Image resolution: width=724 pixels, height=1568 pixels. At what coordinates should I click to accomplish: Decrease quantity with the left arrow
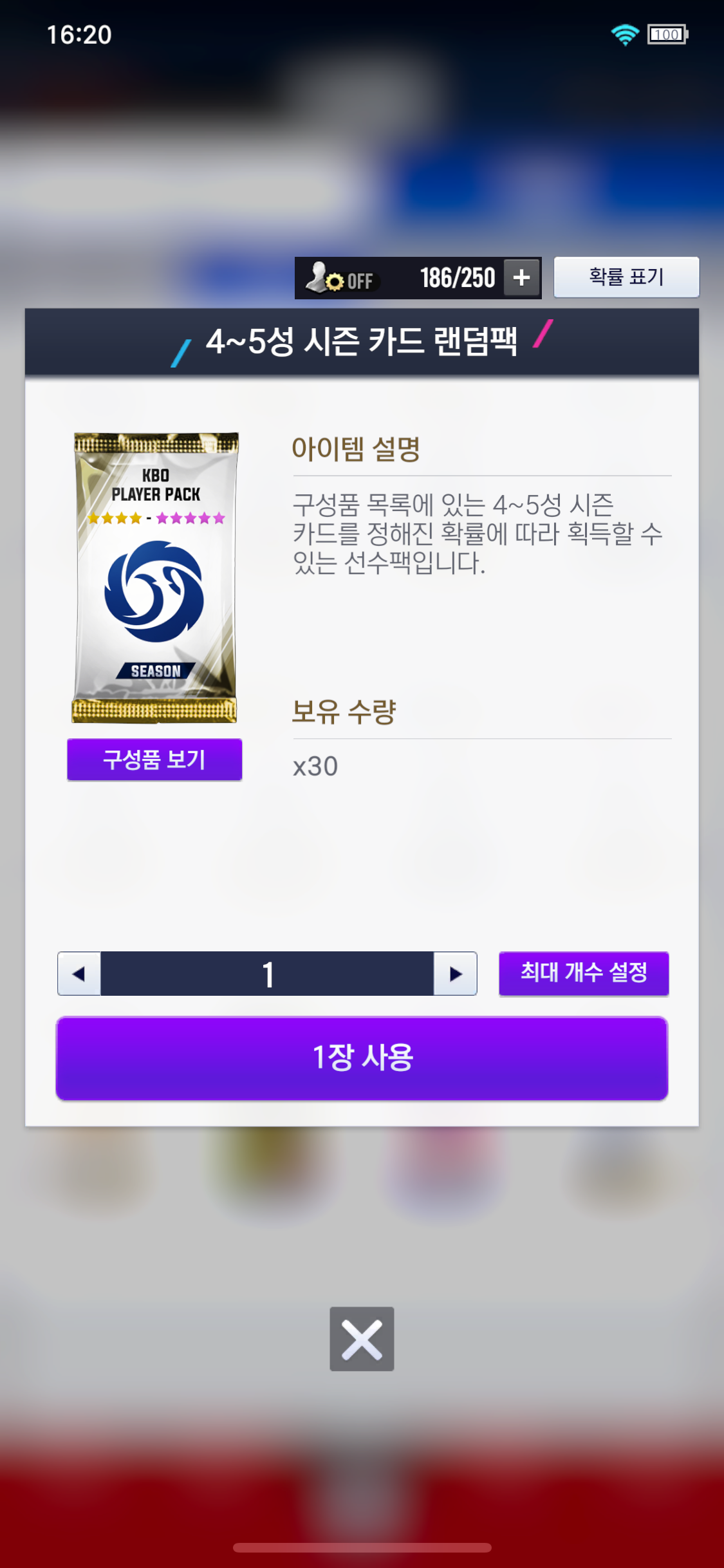(79, 974)
